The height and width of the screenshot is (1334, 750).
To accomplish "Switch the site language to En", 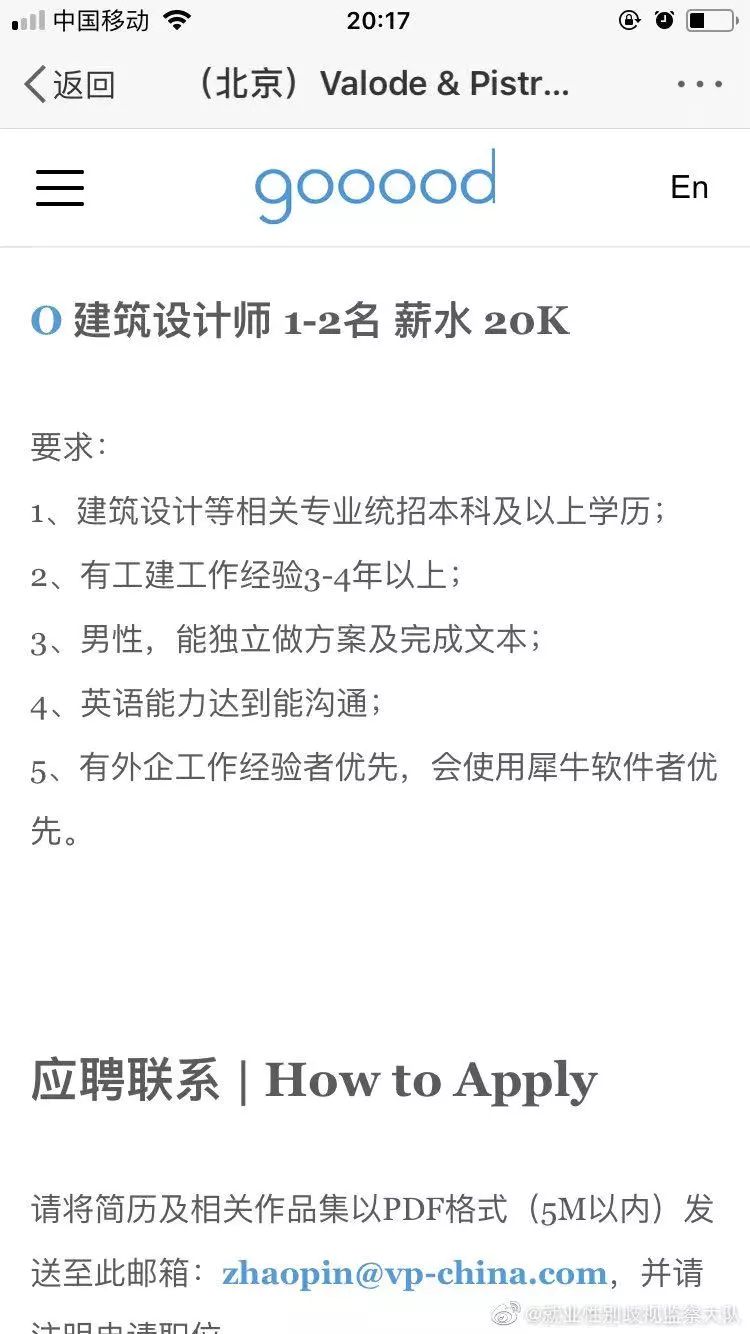I will click(x=689, y=187).
